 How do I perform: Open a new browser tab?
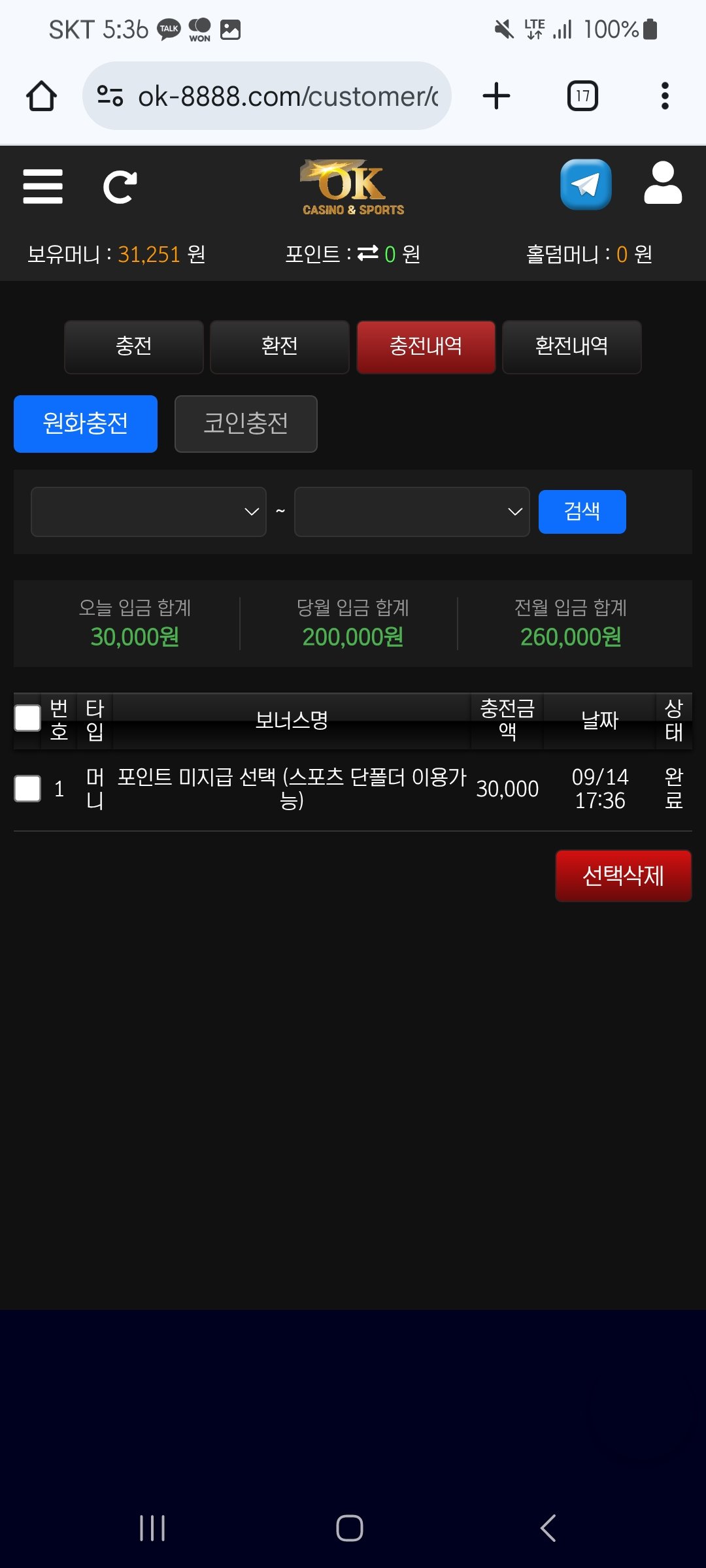pyautogui.click(x=496, y=96)
